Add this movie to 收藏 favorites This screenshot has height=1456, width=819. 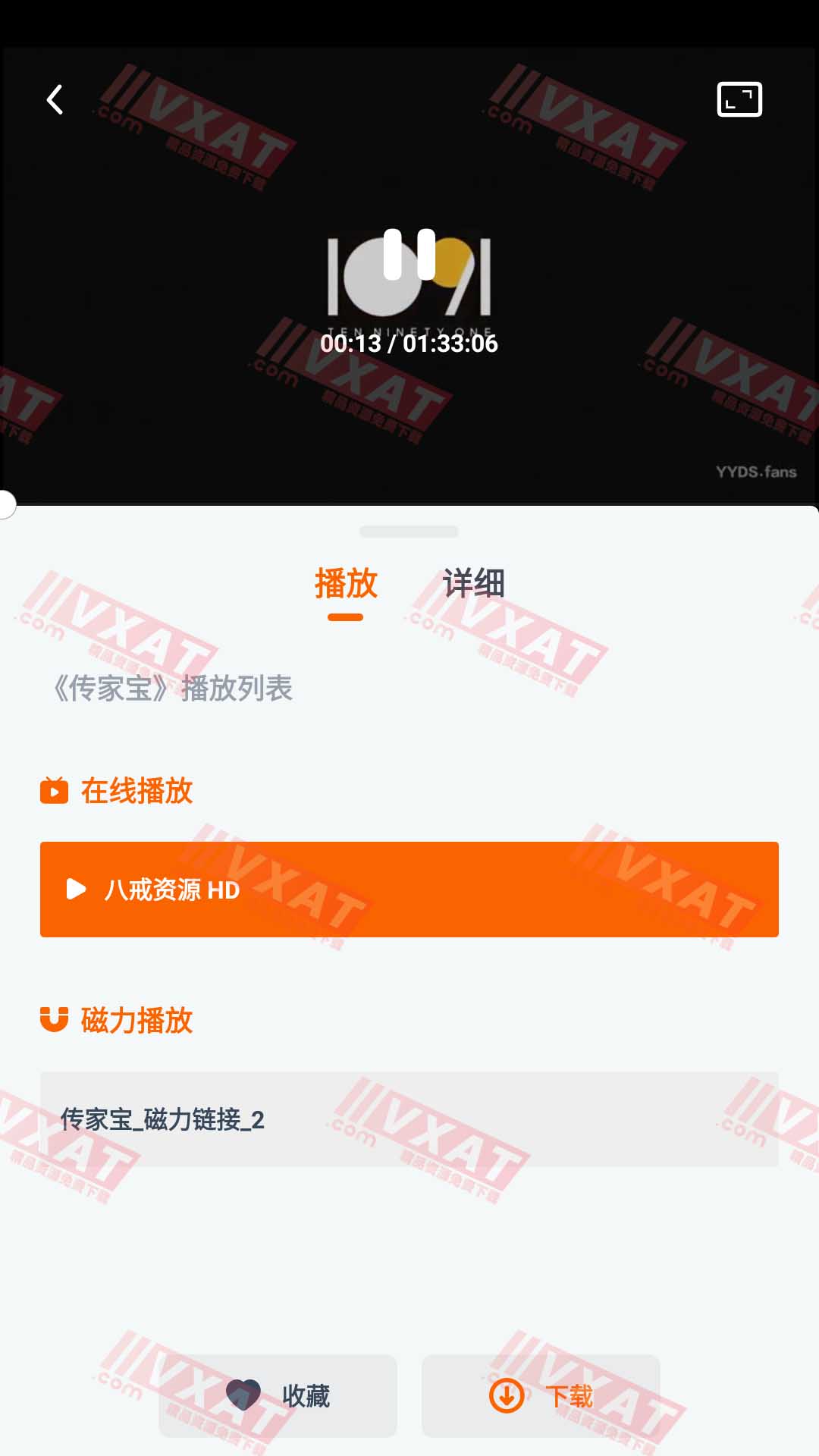tap(278, 1396)
